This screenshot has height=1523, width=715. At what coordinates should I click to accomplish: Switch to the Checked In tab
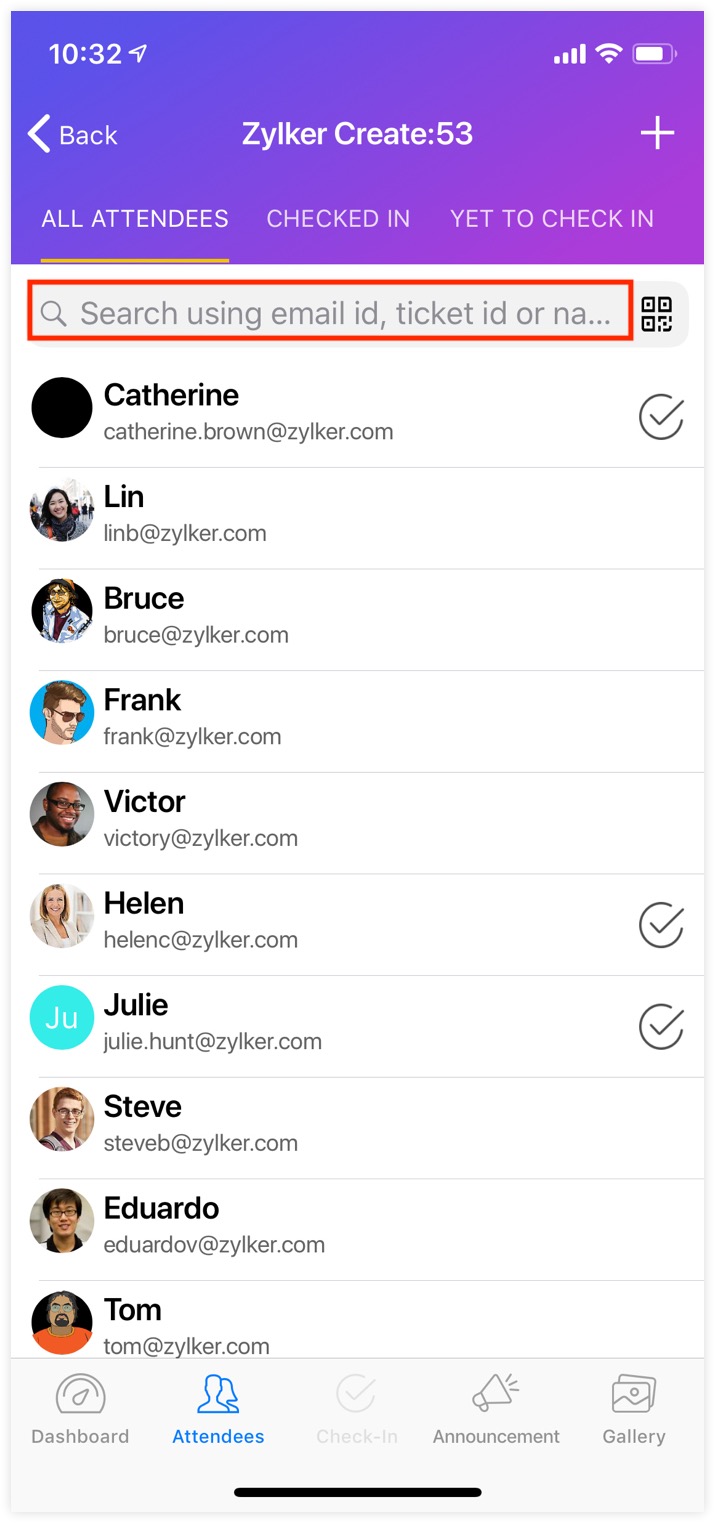[338, 219]
